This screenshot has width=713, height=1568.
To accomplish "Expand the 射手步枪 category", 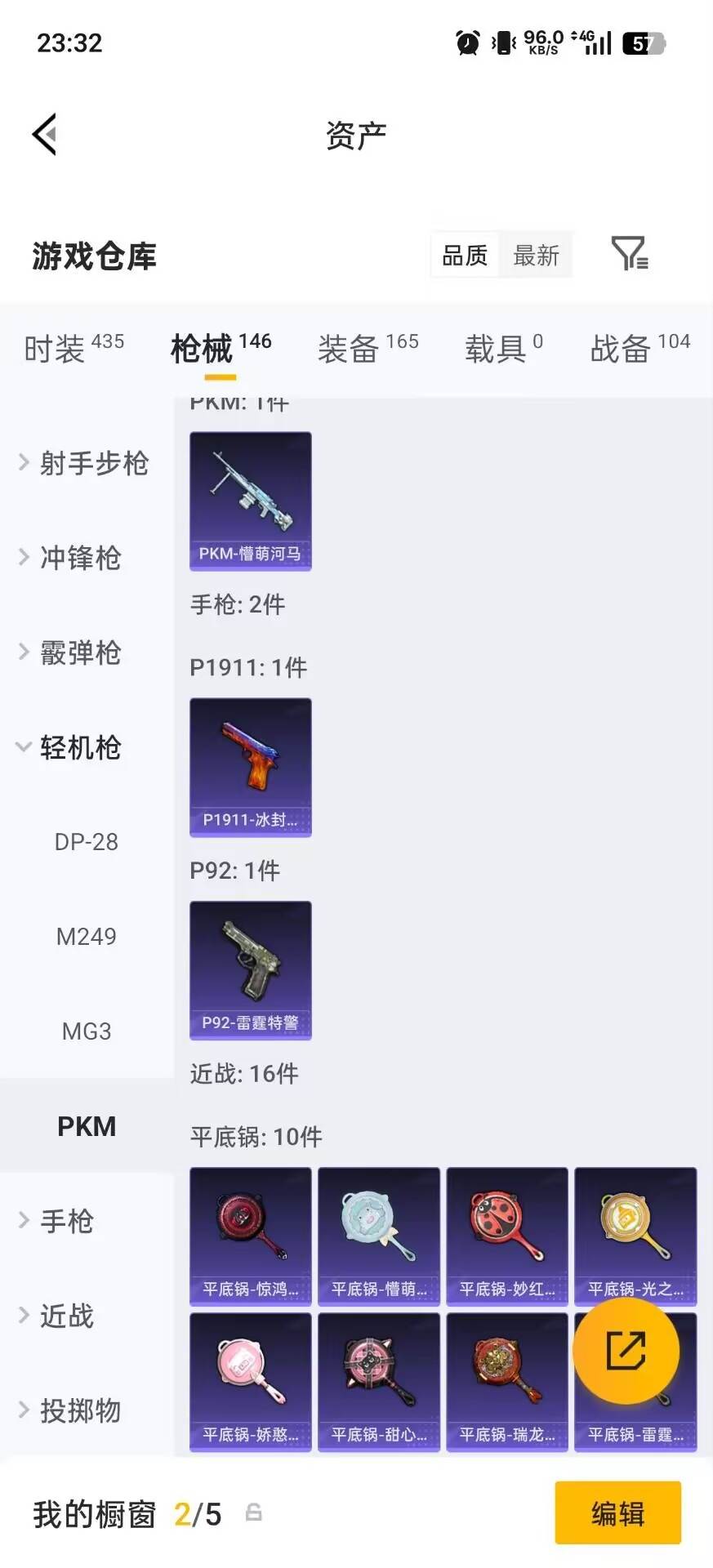I will coord(87,463).
